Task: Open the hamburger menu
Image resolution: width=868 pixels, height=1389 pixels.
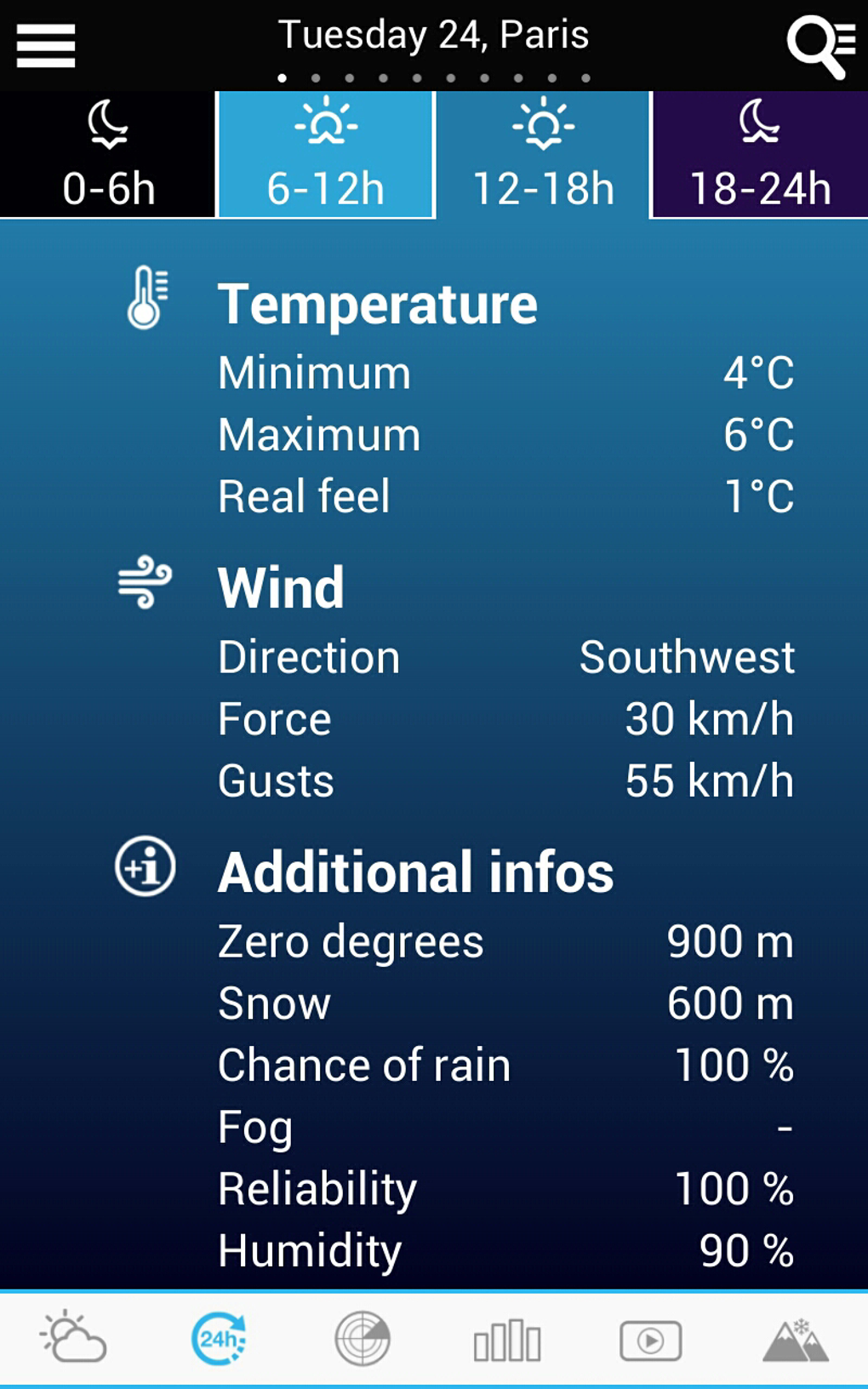Action: point(46,45)
